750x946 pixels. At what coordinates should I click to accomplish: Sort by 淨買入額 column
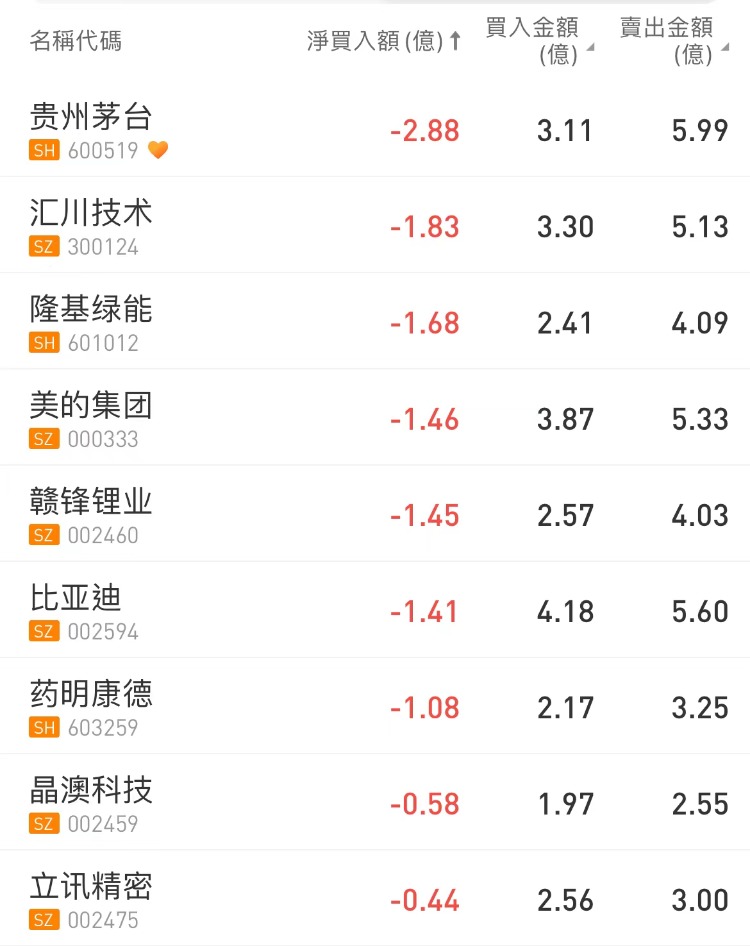click(x=384, y=41)
